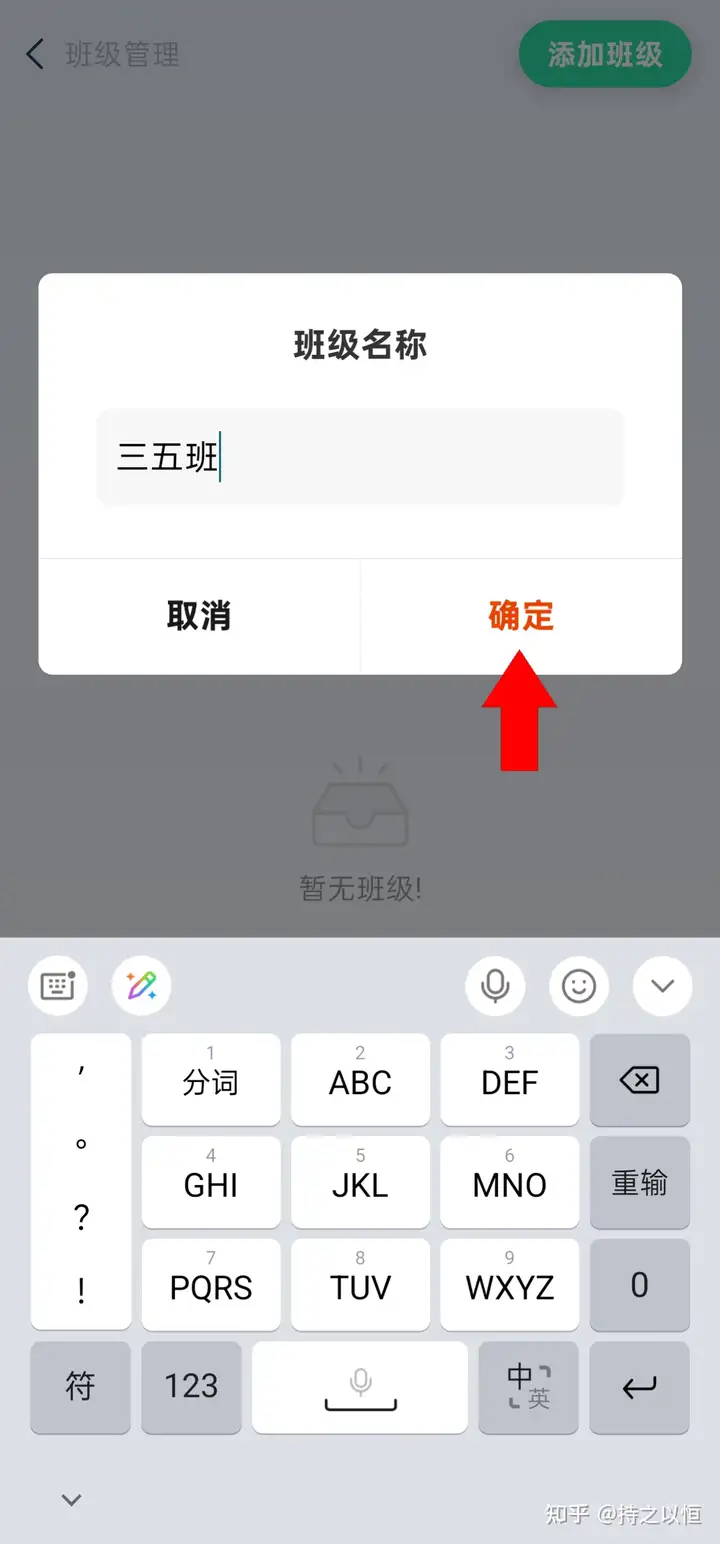Screen dimensions: 720x1544
Task: Toggle 中/英 input language
Action: (x=529, y=1387)
